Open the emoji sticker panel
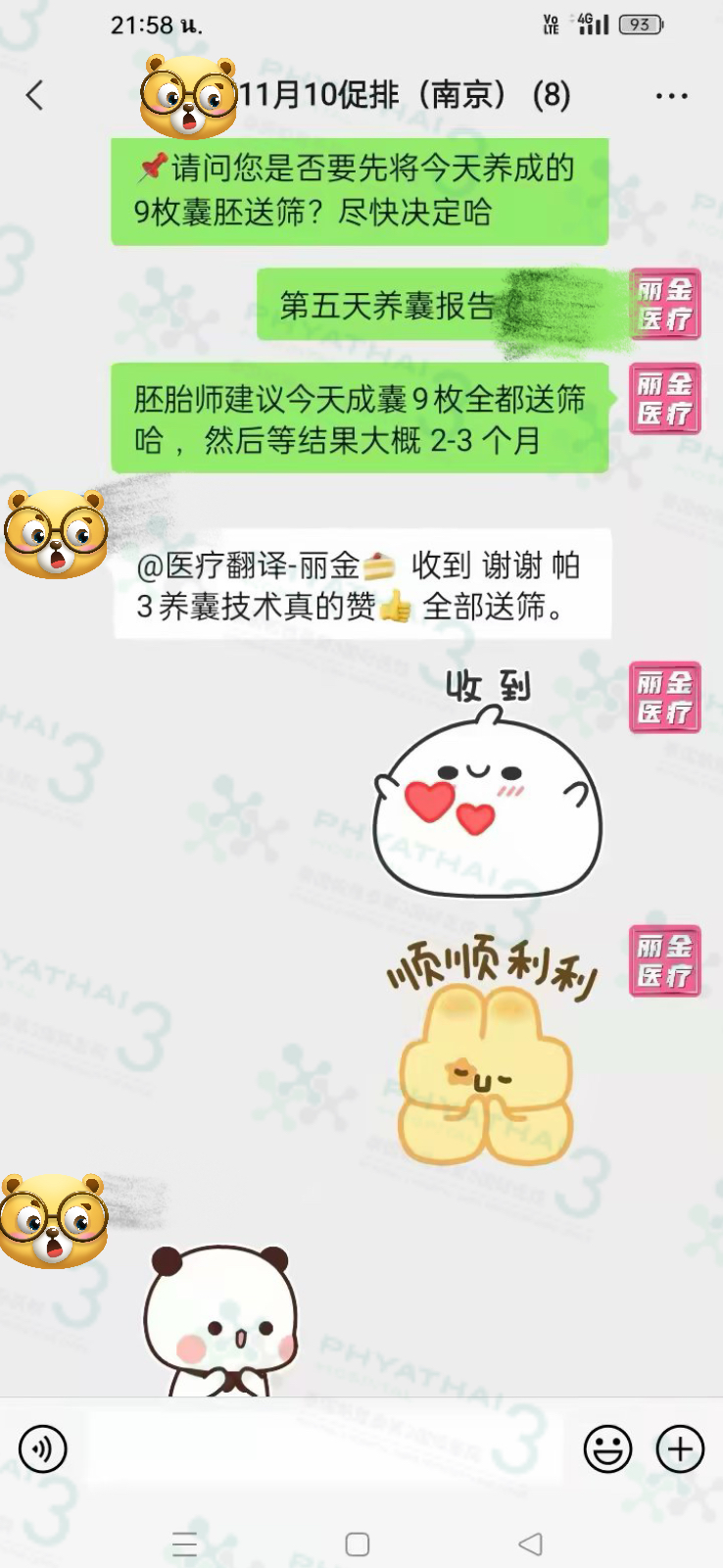723x1568 pixels. (x=607, y=1448)
